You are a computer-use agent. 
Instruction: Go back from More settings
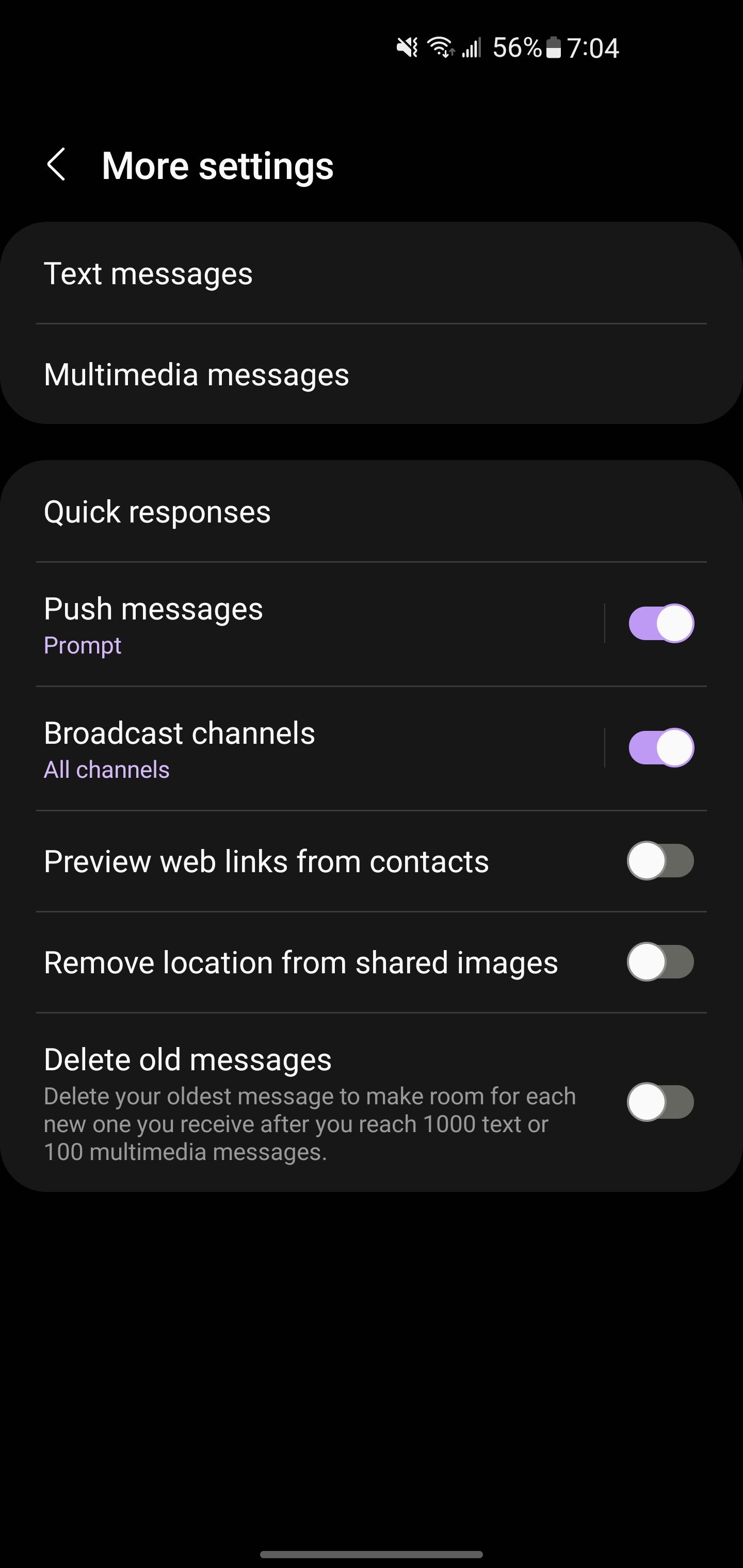56,165
